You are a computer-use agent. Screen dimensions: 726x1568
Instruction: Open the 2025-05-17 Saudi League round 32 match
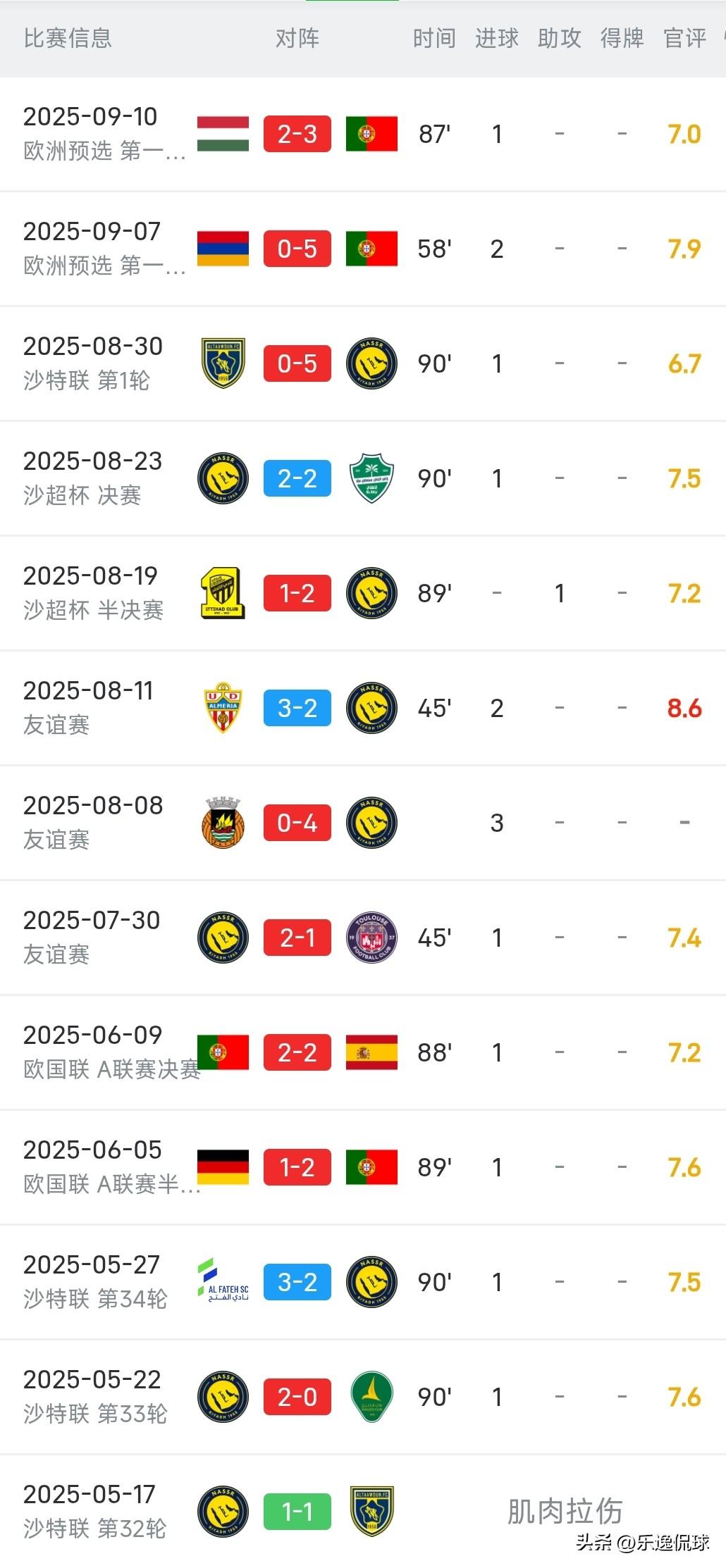click(x=363, y=1512)
